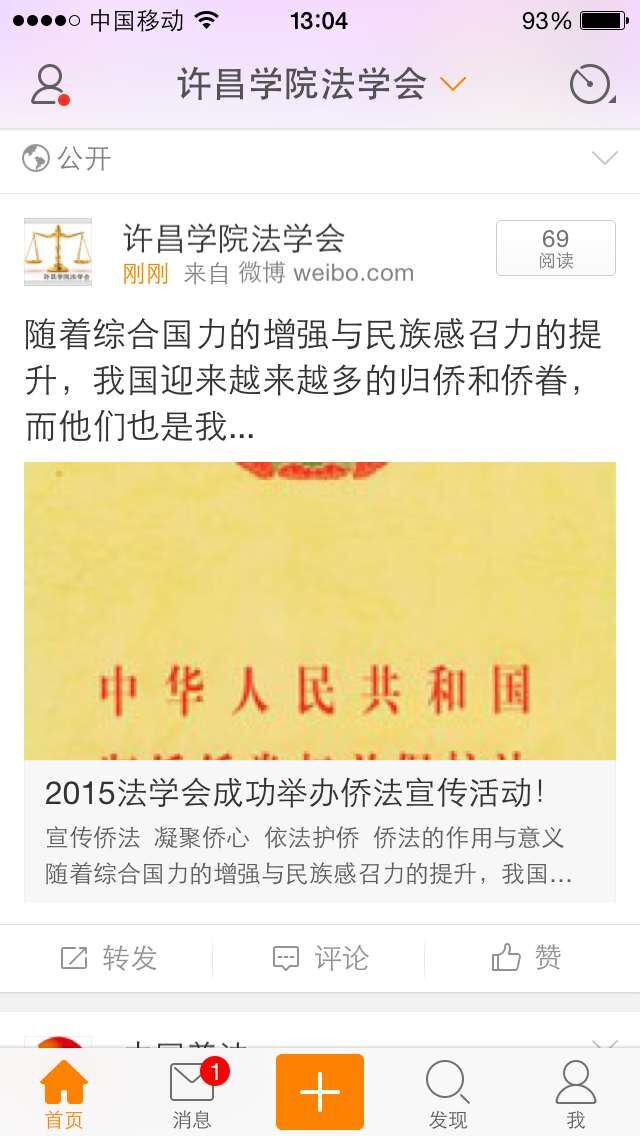Switch to the 首页 tab
Viewport: 640px width, 1136px height.
pyautogui.click(x=64, y=1093)
